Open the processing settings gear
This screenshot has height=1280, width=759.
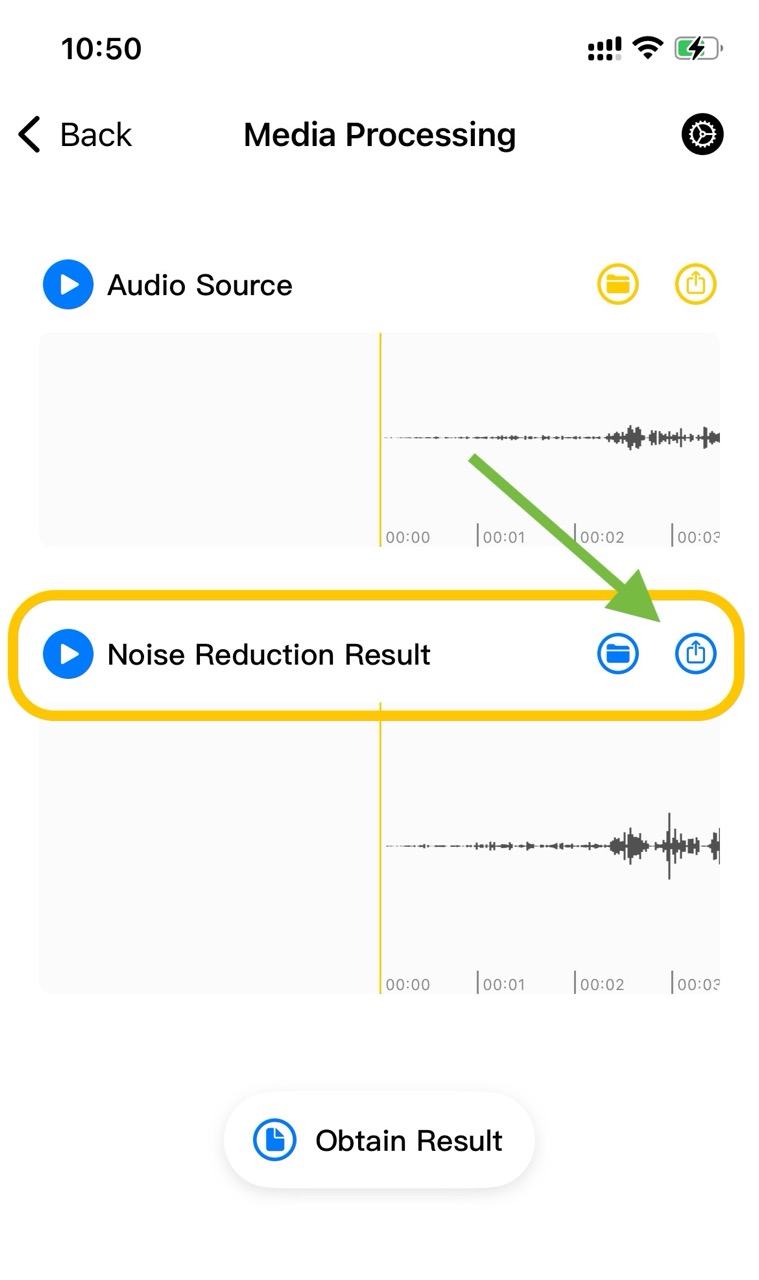[x=701, y=133]
